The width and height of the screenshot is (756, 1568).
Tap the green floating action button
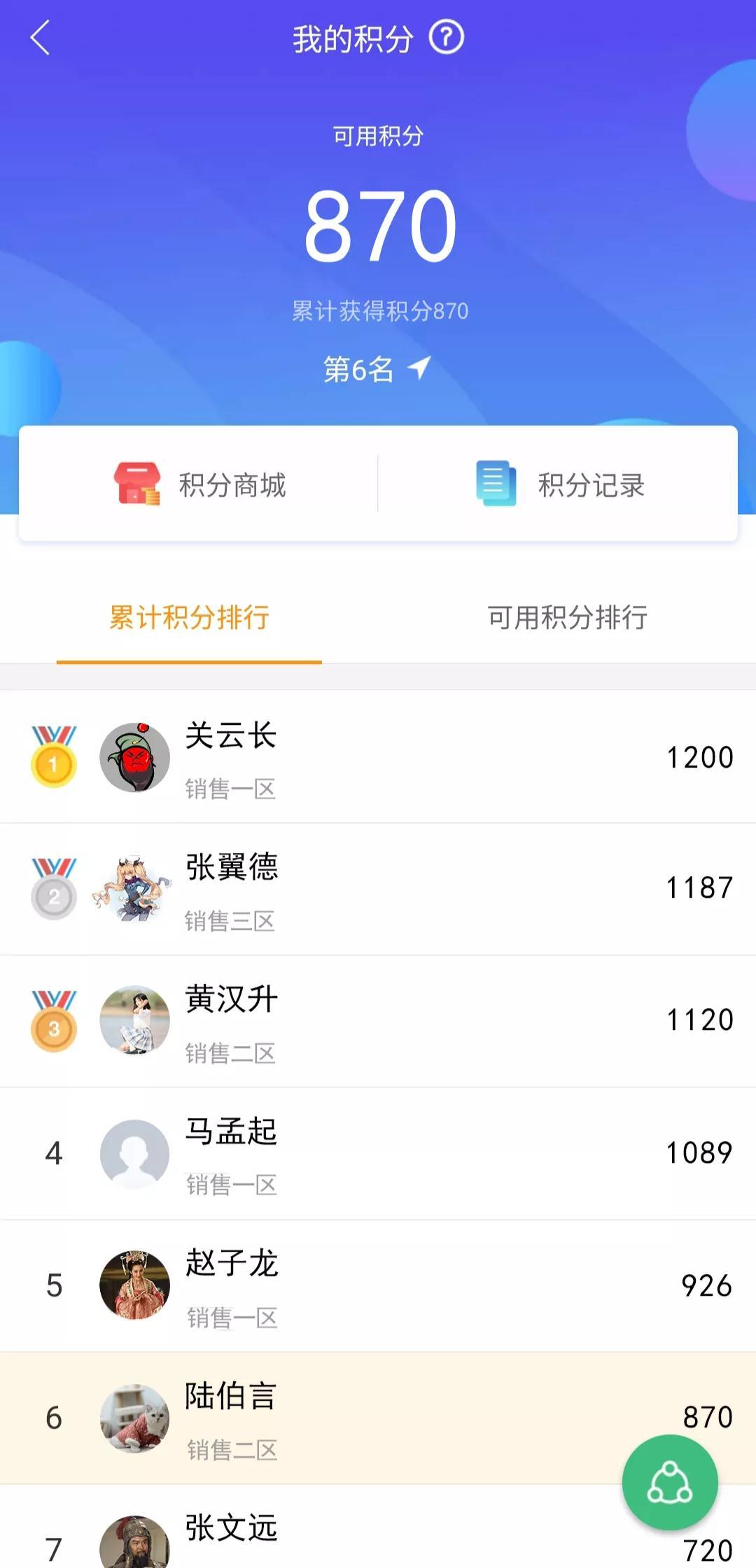[670, 1482]
